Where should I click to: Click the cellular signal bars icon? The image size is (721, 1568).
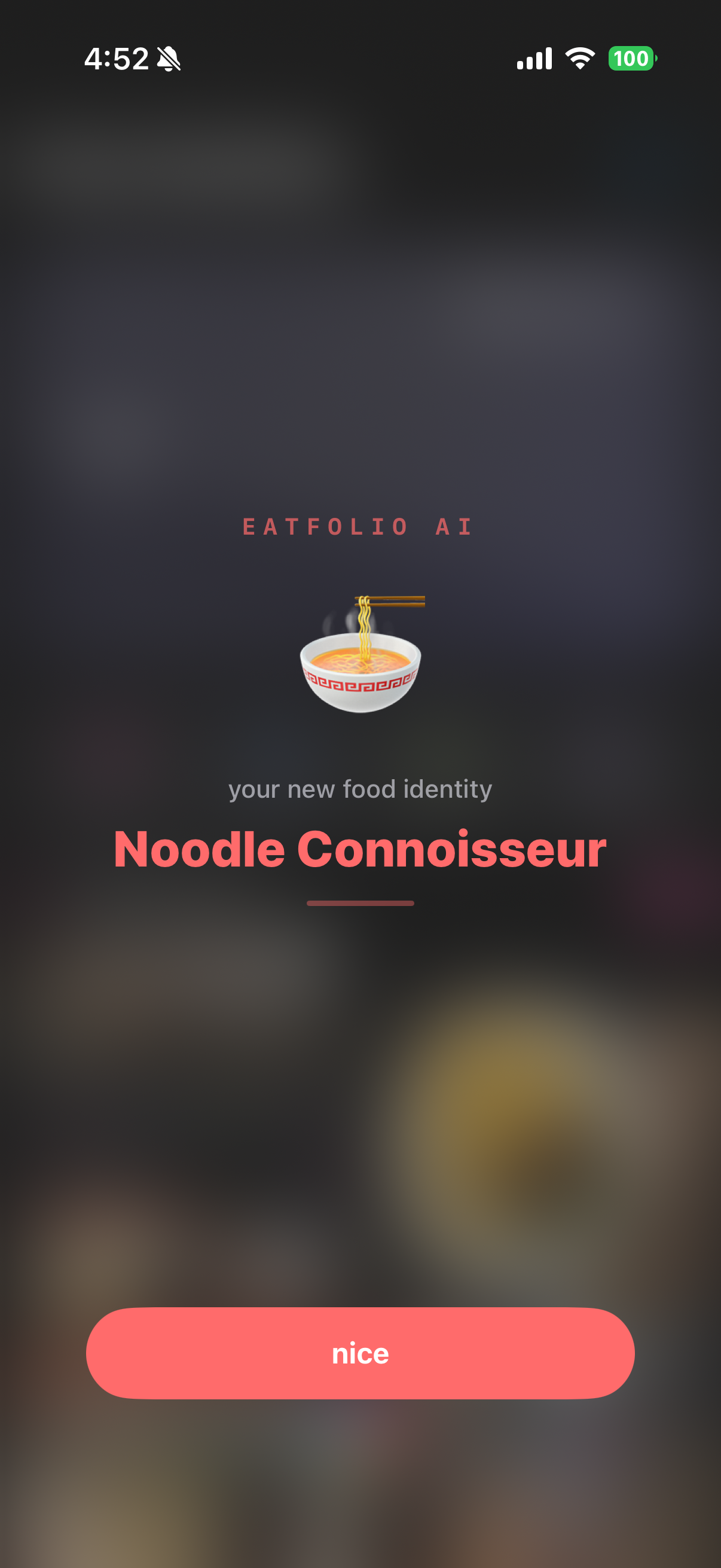534,59
